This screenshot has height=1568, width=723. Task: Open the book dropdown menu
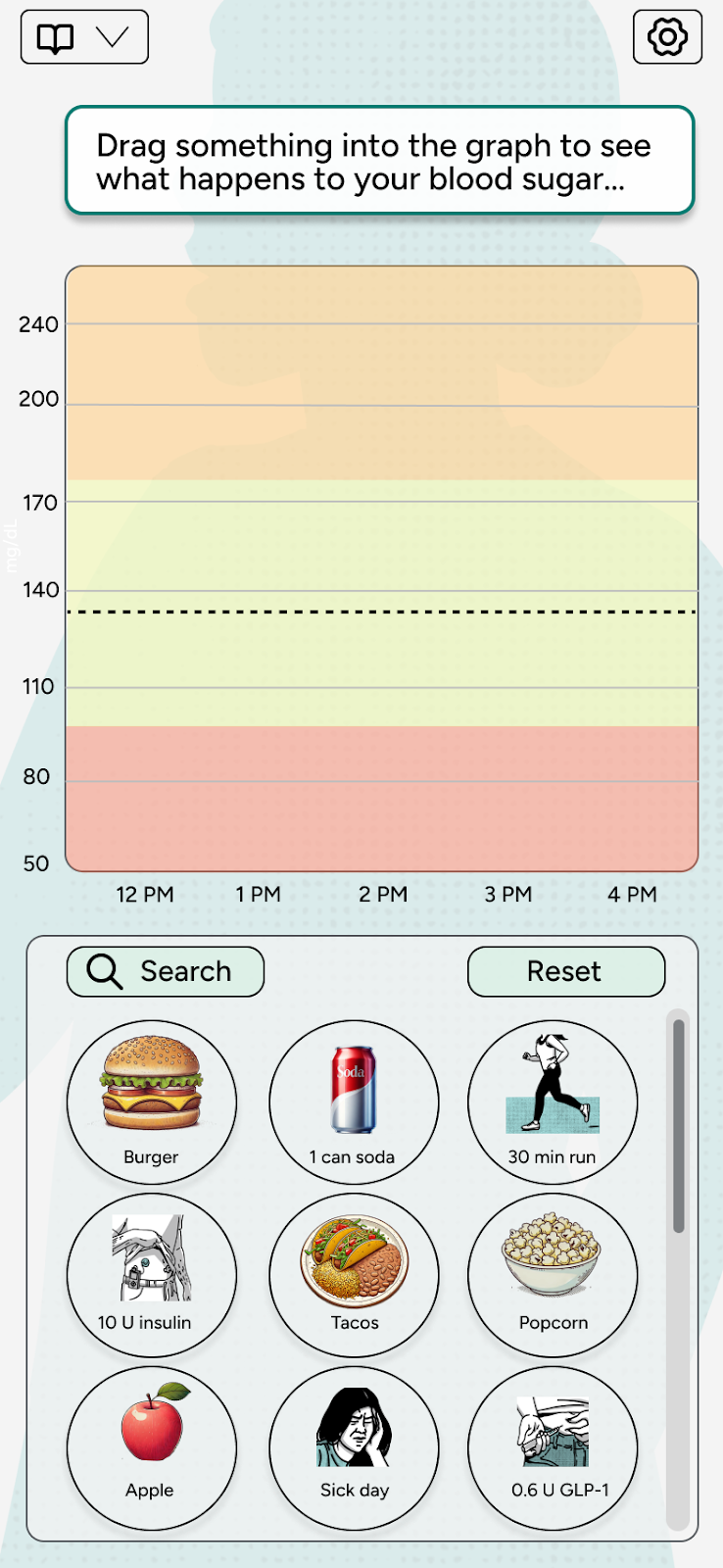tap(84, 37)
